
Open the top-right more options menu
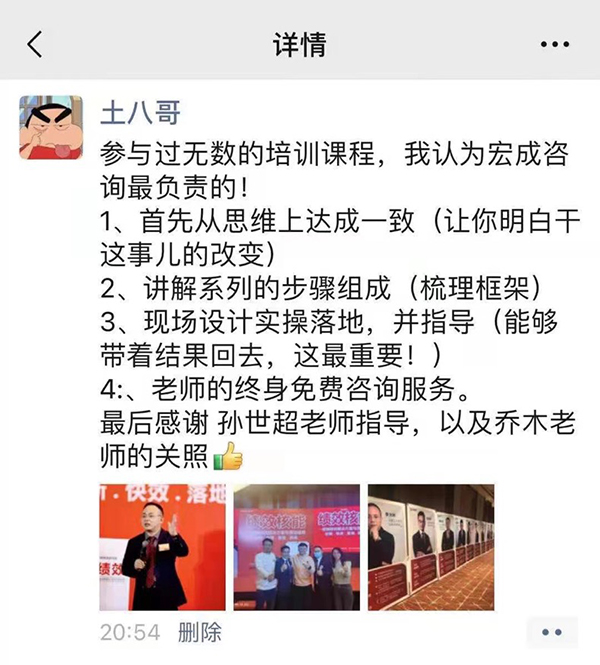pyautogui.click(x=553, y=45)
